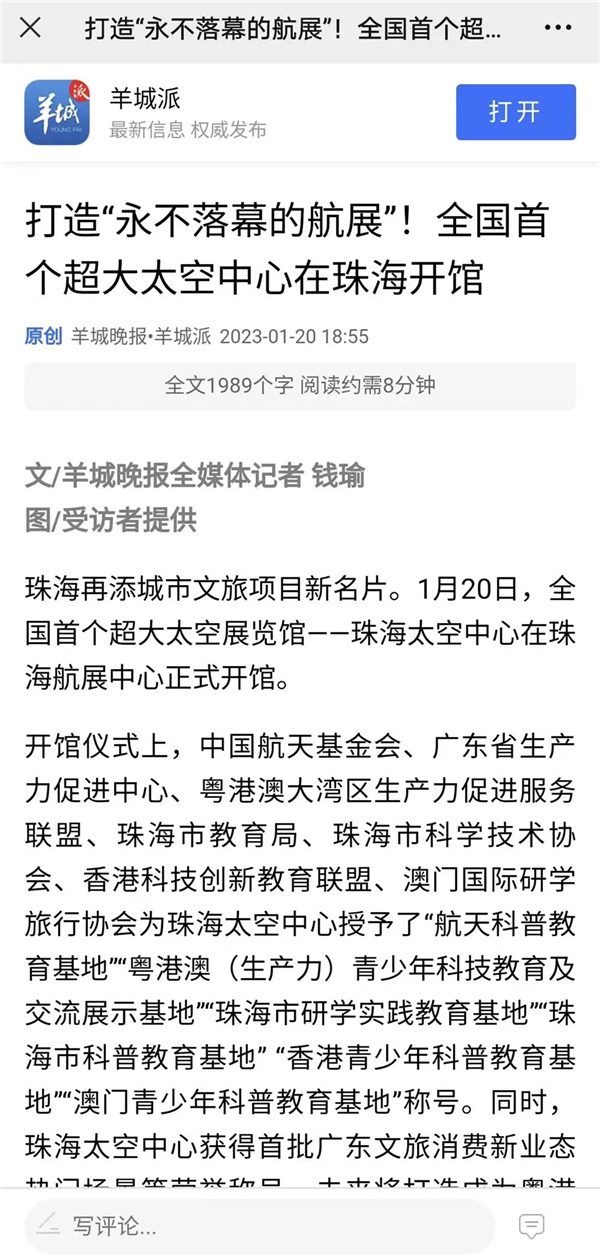Open the three-dot overflow menu
Image resolution: width=600 pixels, height=1260 pixels.
coord(558,28)
